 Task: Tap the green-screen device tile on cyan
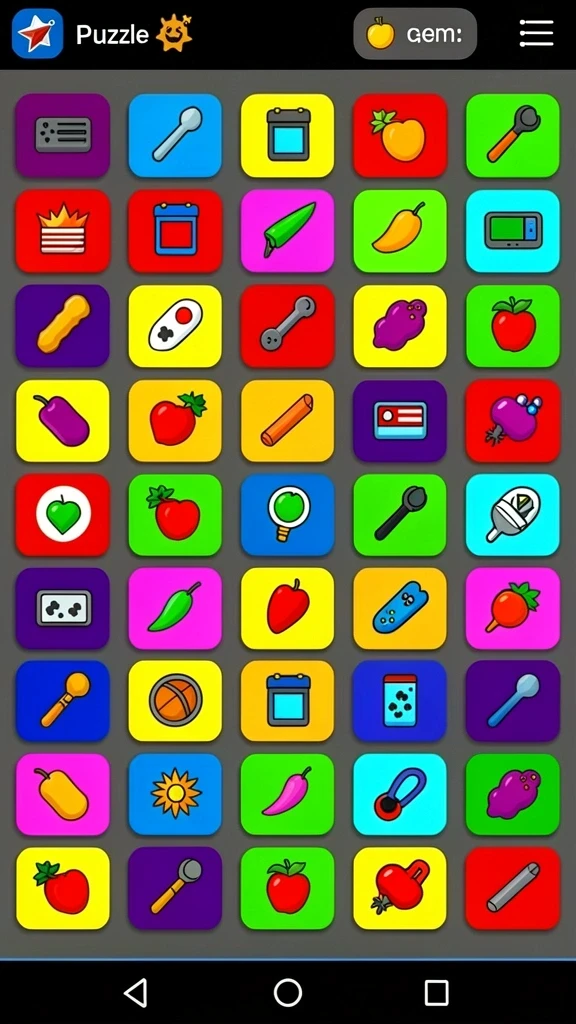[513, 231]
